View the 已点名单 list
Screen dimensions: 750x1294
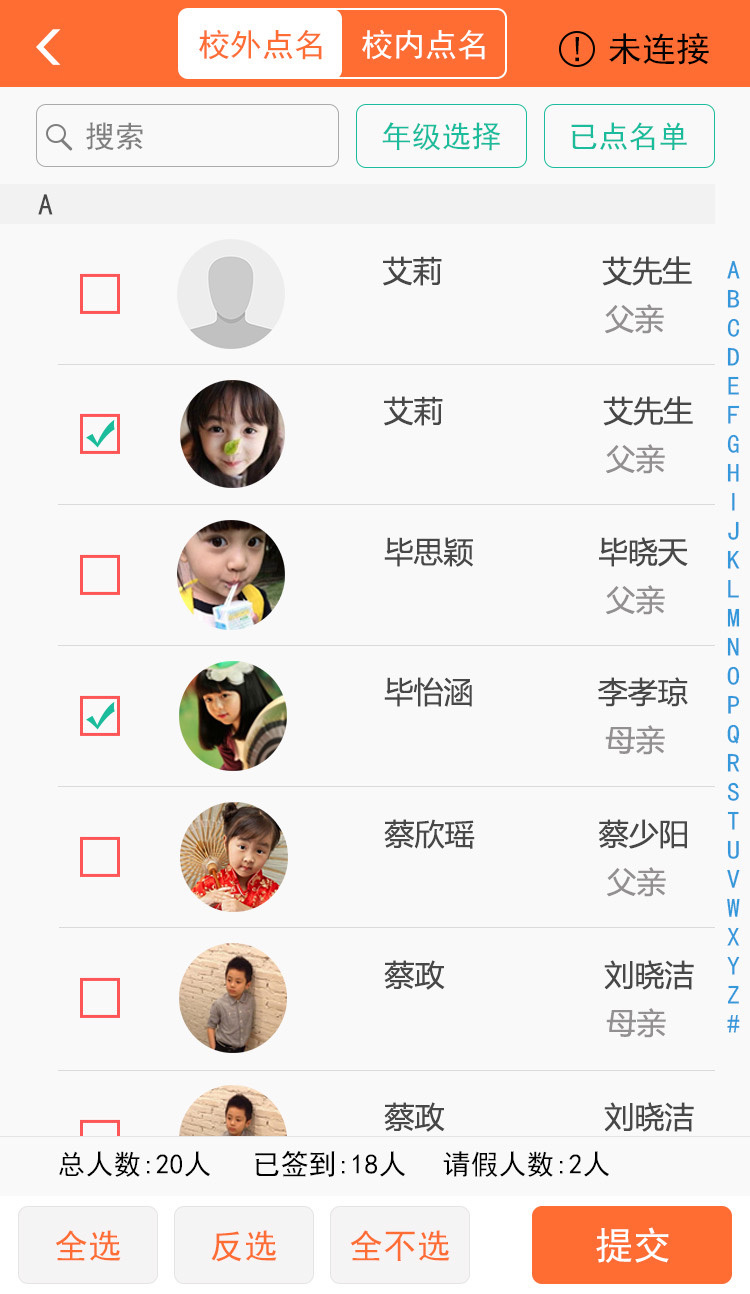coord(629,136)
